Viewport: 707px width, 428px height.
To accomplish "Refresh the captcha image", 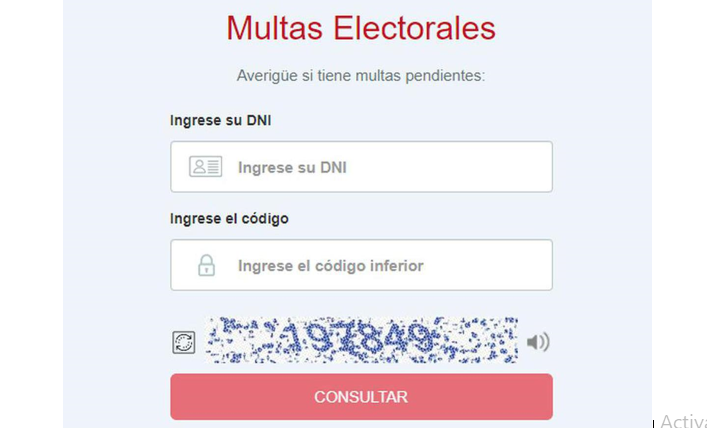I will 184,343.
